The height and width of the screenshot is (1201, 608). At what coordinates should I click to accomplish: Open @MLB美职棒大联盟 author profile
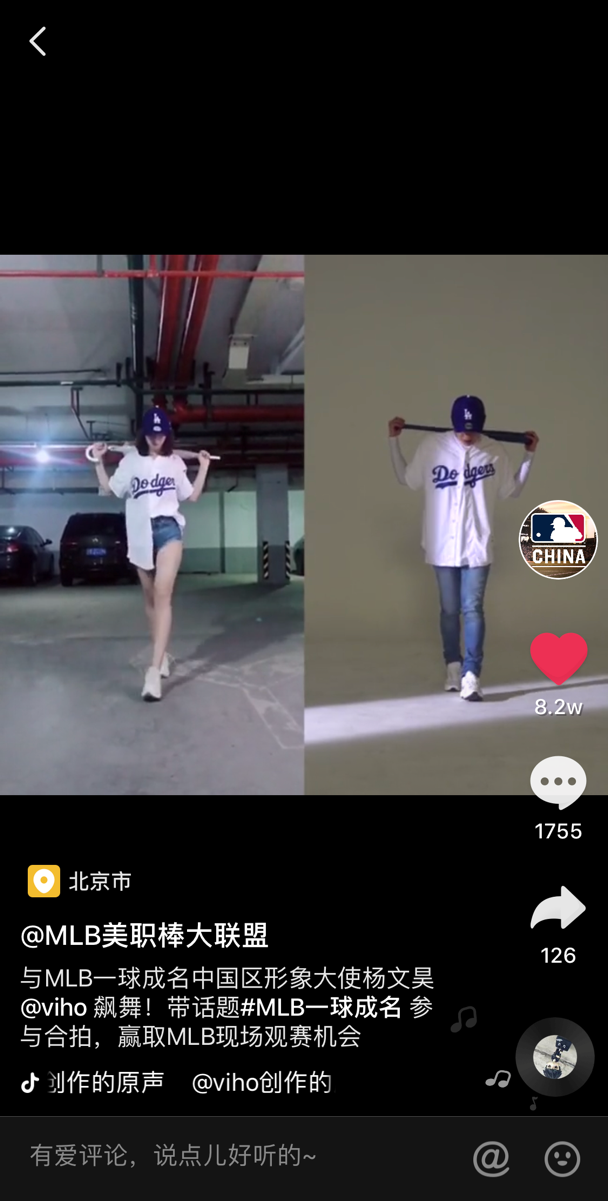(144, 935)
